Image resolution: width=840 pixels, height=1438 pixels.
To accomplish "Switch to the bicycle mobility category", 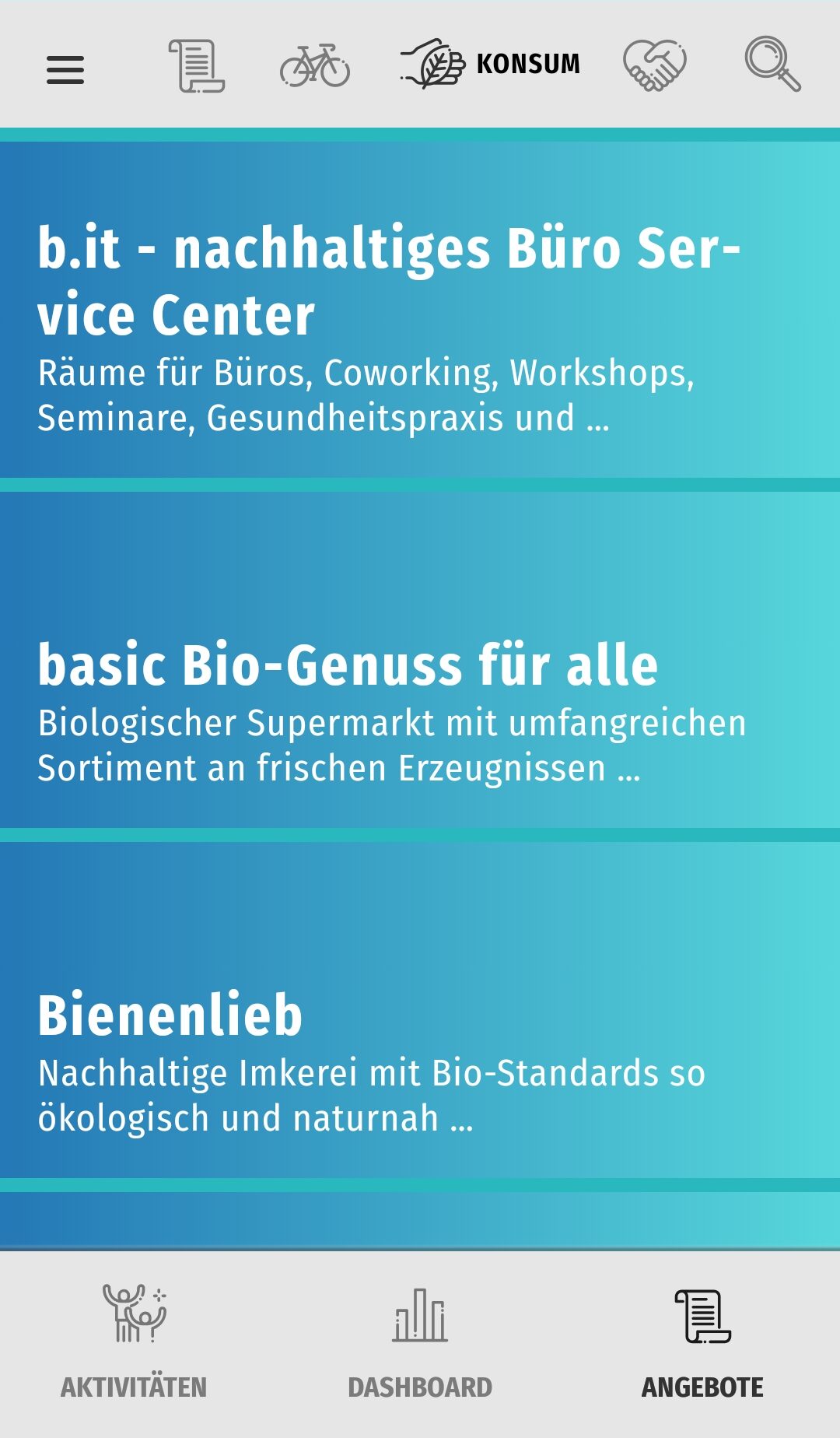I will 315,65.
